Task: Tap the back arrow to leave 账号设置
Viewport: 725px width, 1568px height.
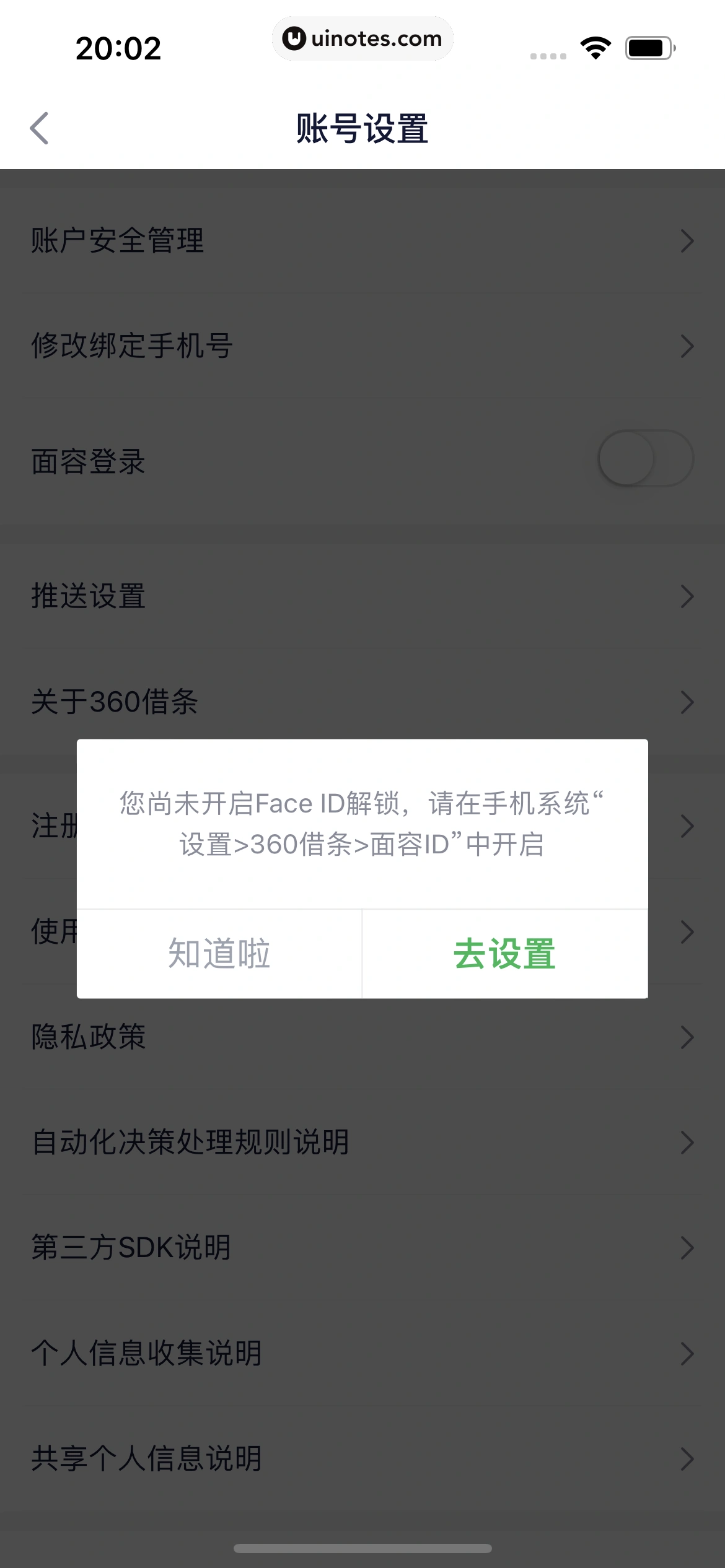Action: pos(40,128)
